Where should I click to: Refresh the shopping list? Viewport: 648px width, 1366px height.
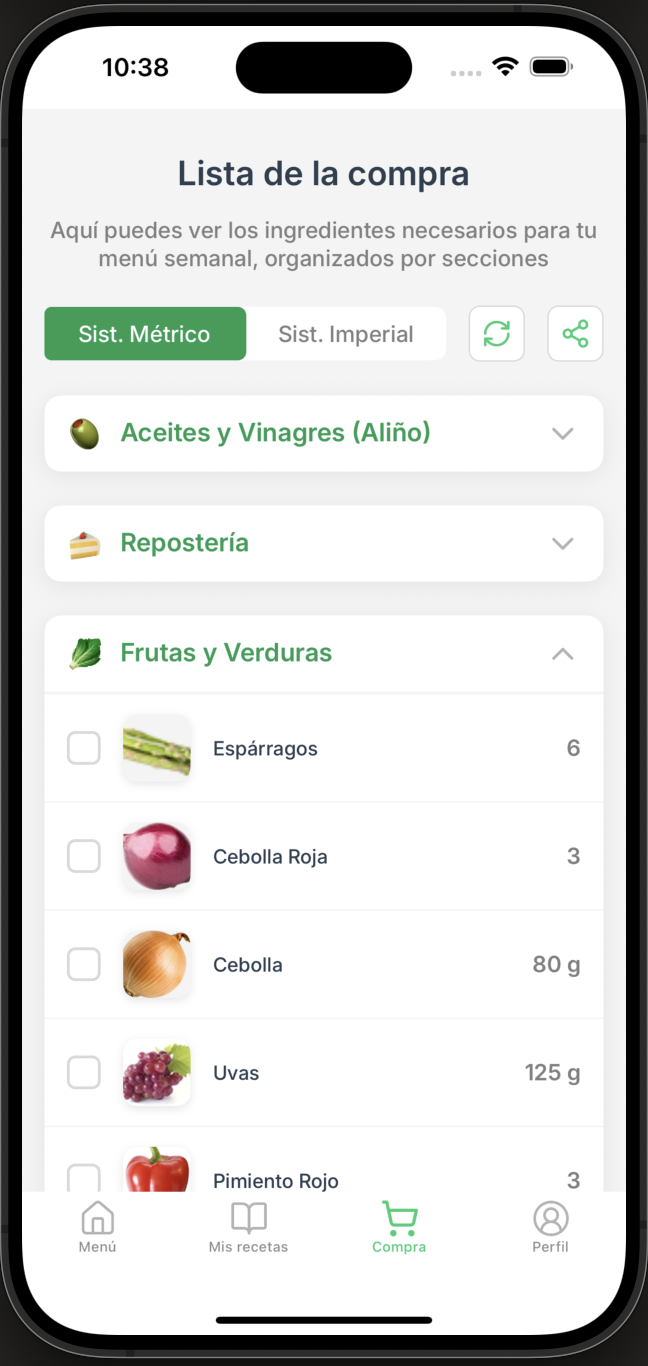click(x=496, y=334)
